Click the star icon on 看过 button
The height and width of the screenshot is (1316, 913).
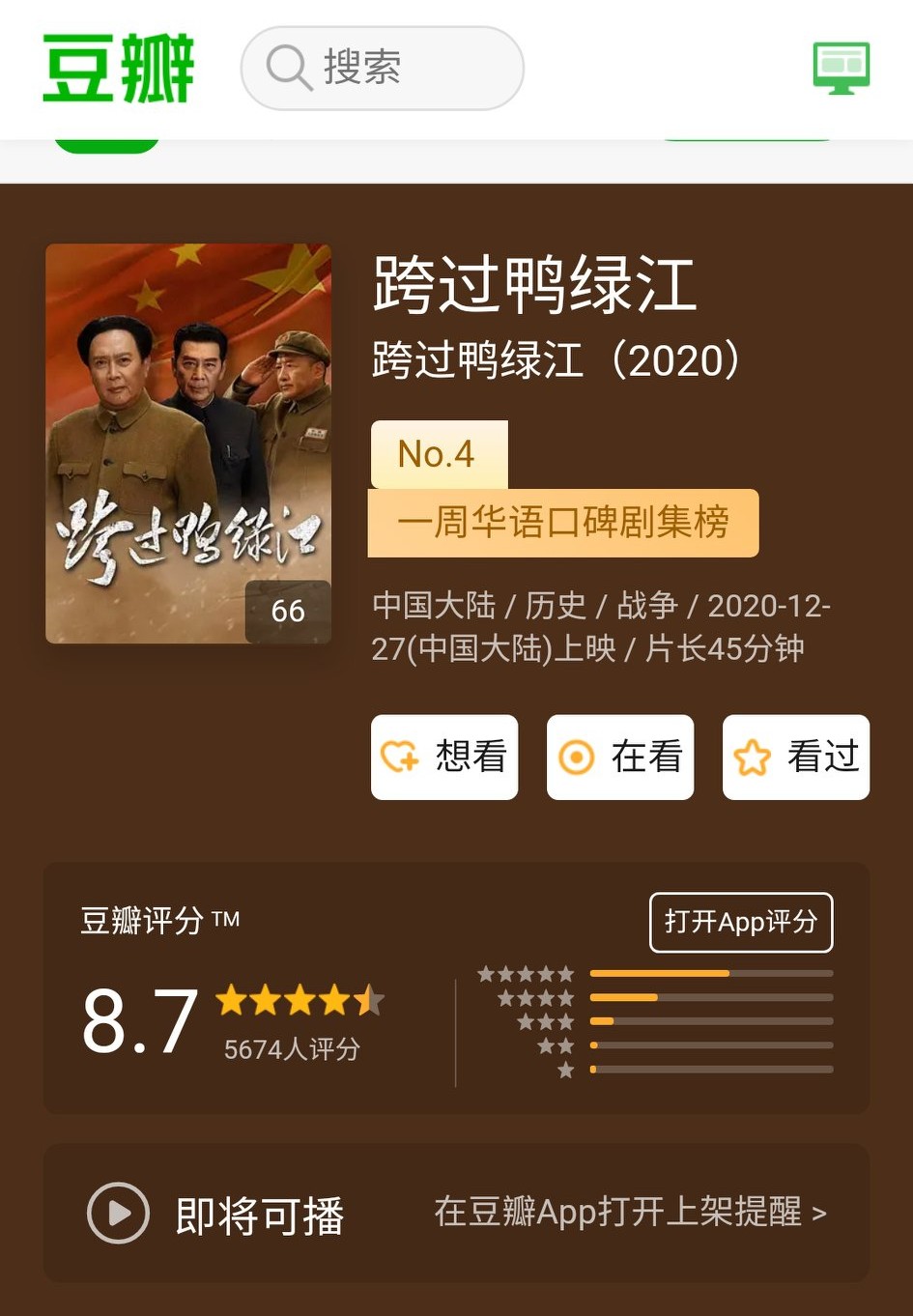pyautogui.click(x=754, y=757)
